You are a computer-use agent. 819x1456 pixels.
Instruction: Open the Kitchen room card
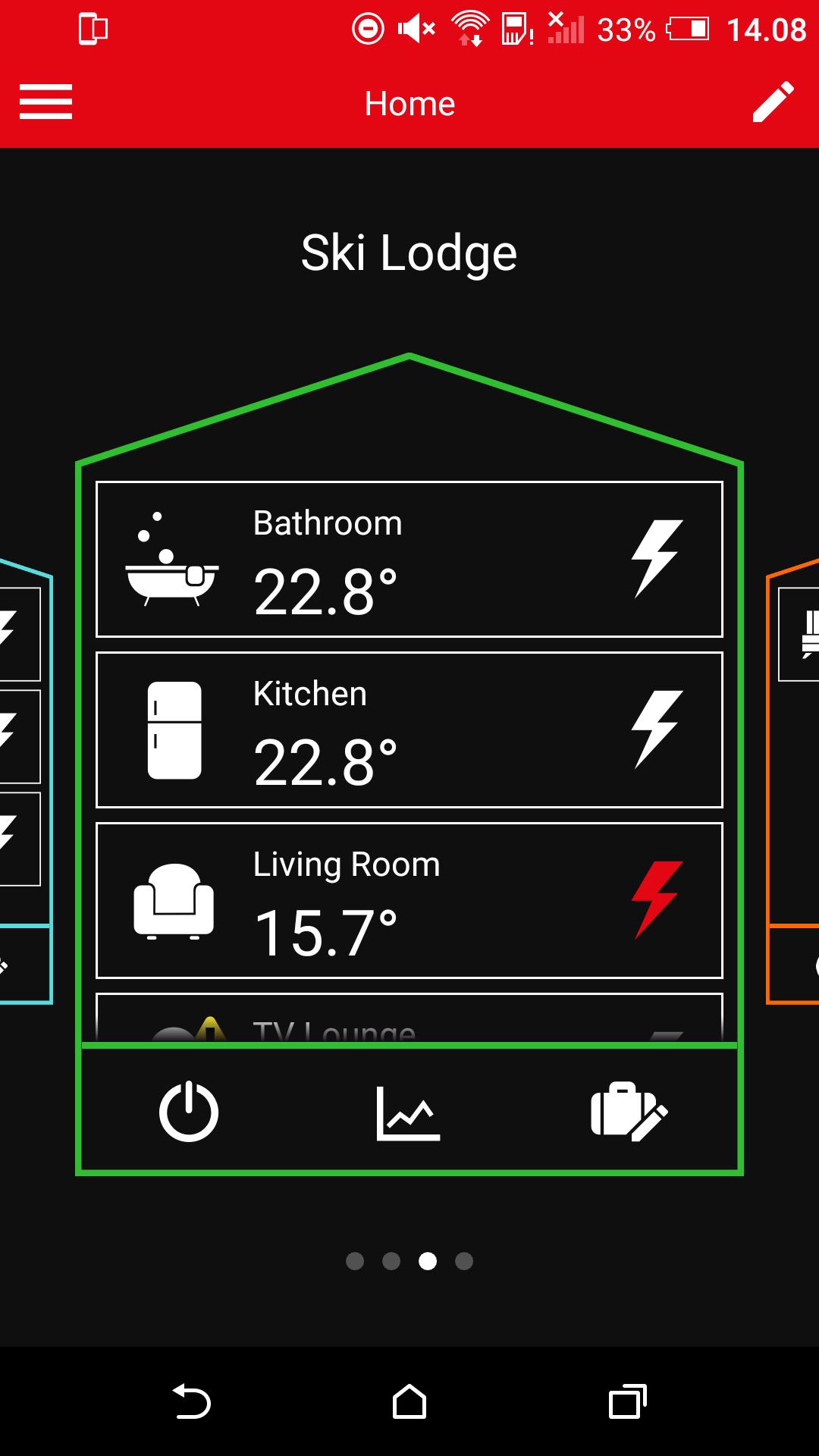click(409, 730)
